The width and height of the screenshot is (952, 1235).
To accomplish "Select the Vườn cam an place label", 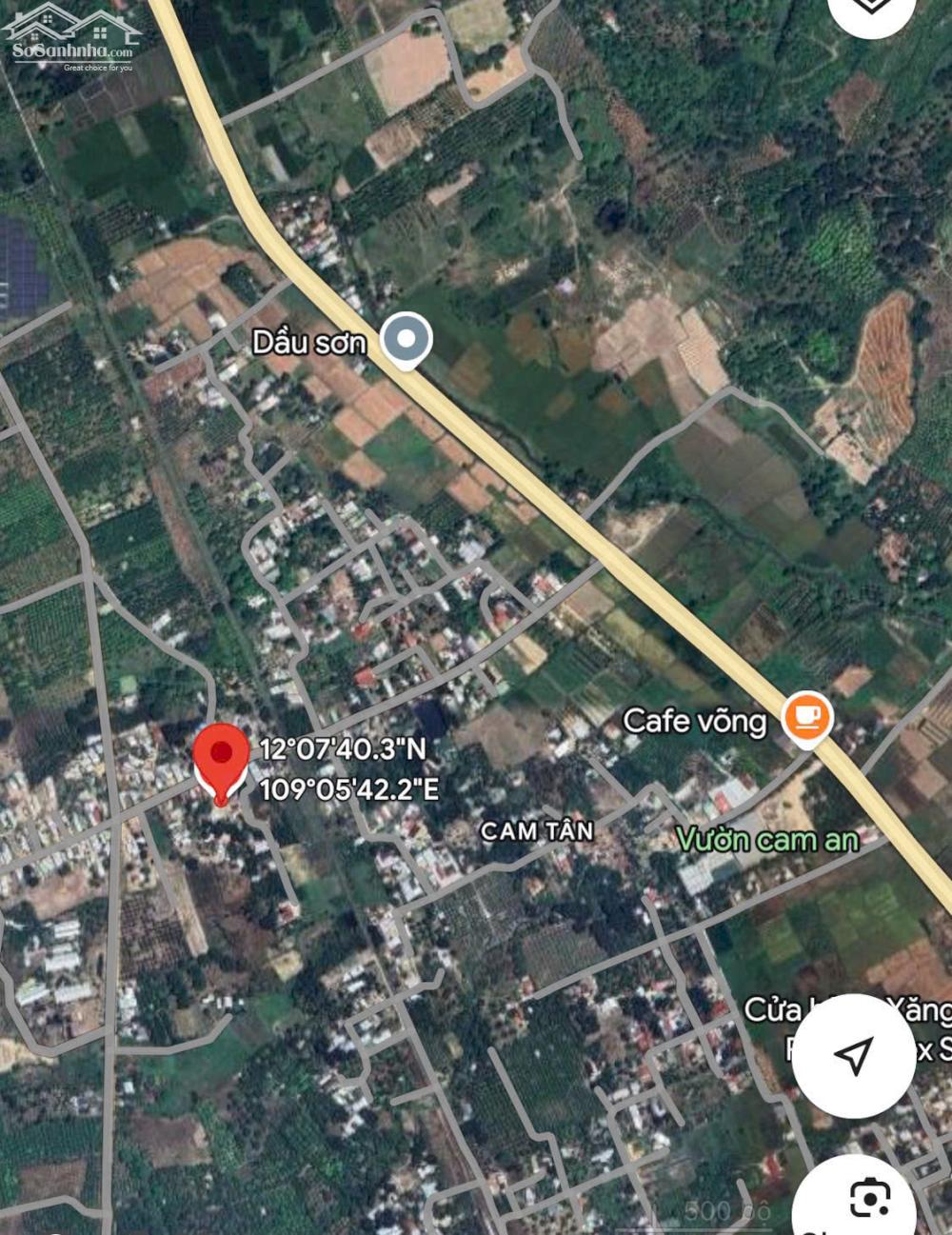I will [767, 840].
